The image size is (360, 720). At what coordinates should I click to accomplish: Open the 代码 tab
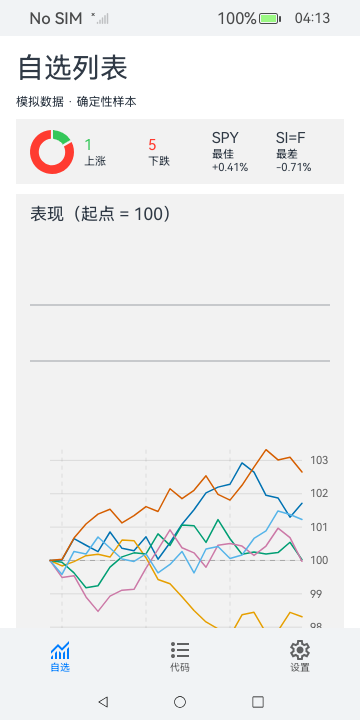pos(180,657)
